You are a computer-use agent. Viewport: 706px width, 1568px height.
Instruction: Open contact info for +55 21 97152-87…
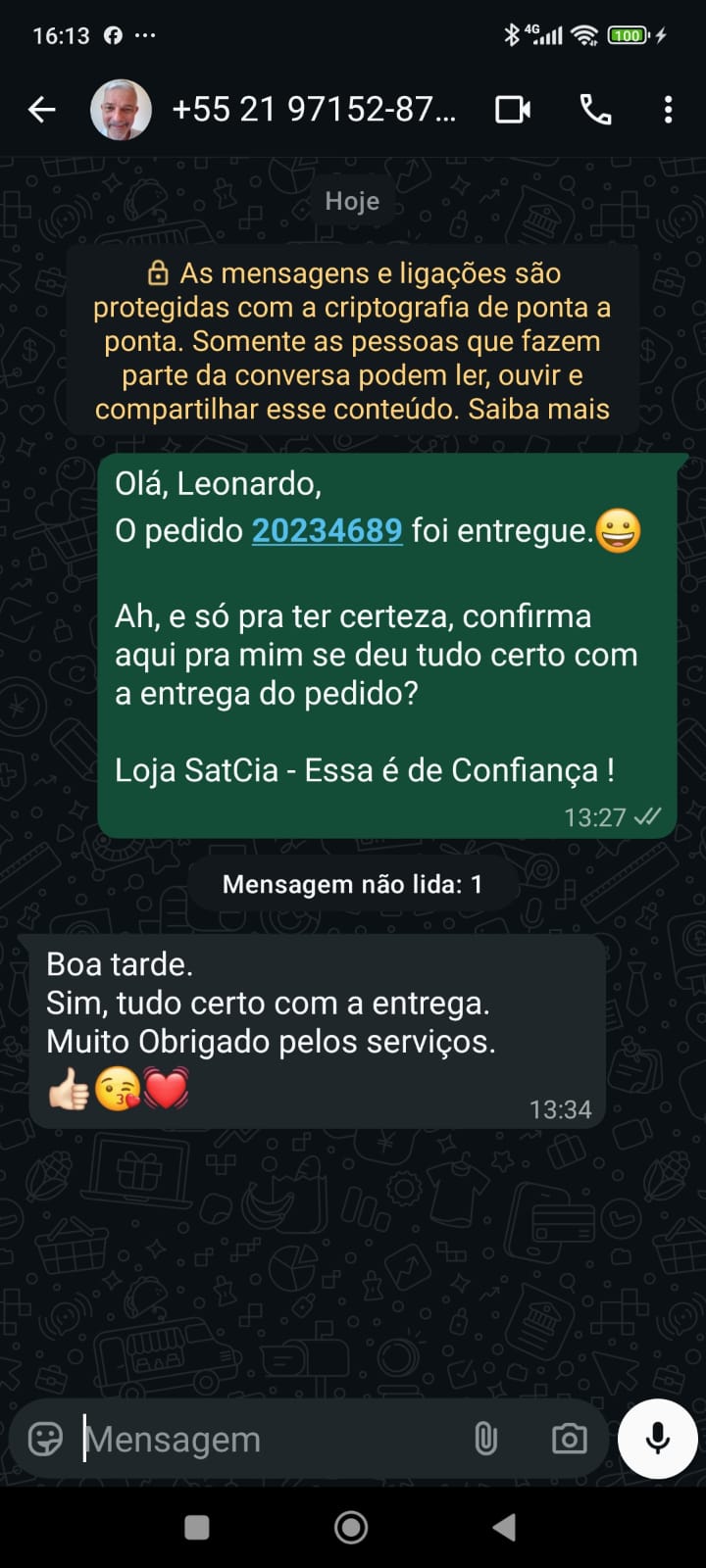[314, 110]
